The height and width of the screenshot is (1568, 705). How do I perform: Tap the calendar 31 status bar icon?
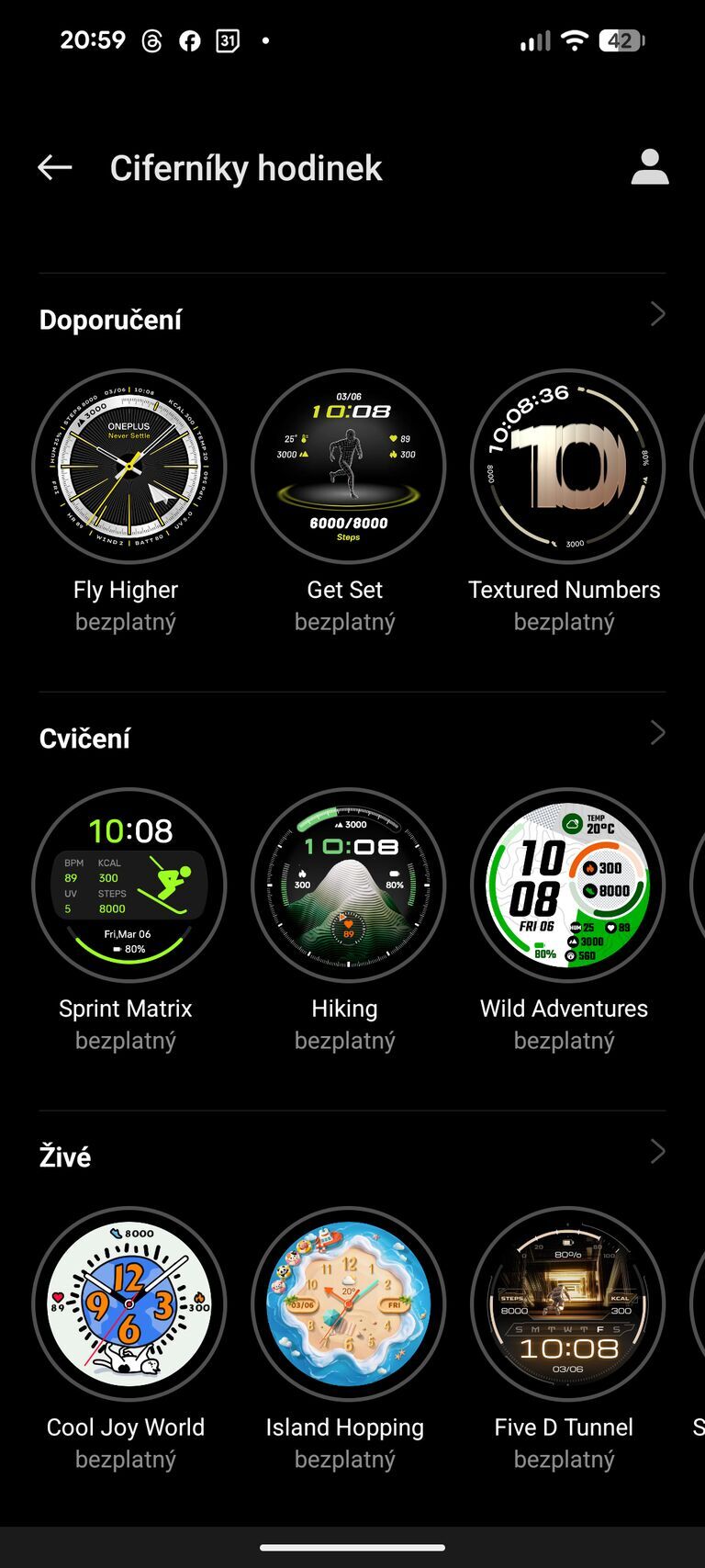(226, 40)
